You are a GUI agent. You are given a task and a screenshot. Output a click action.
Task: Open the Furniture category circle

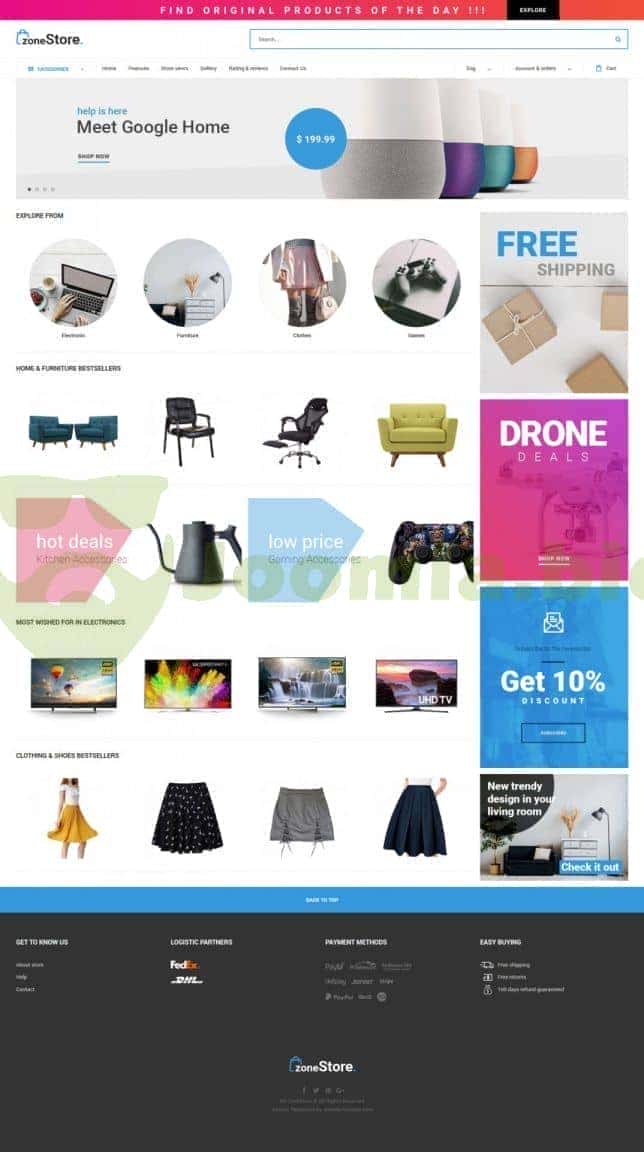click(x=187, y=283)
